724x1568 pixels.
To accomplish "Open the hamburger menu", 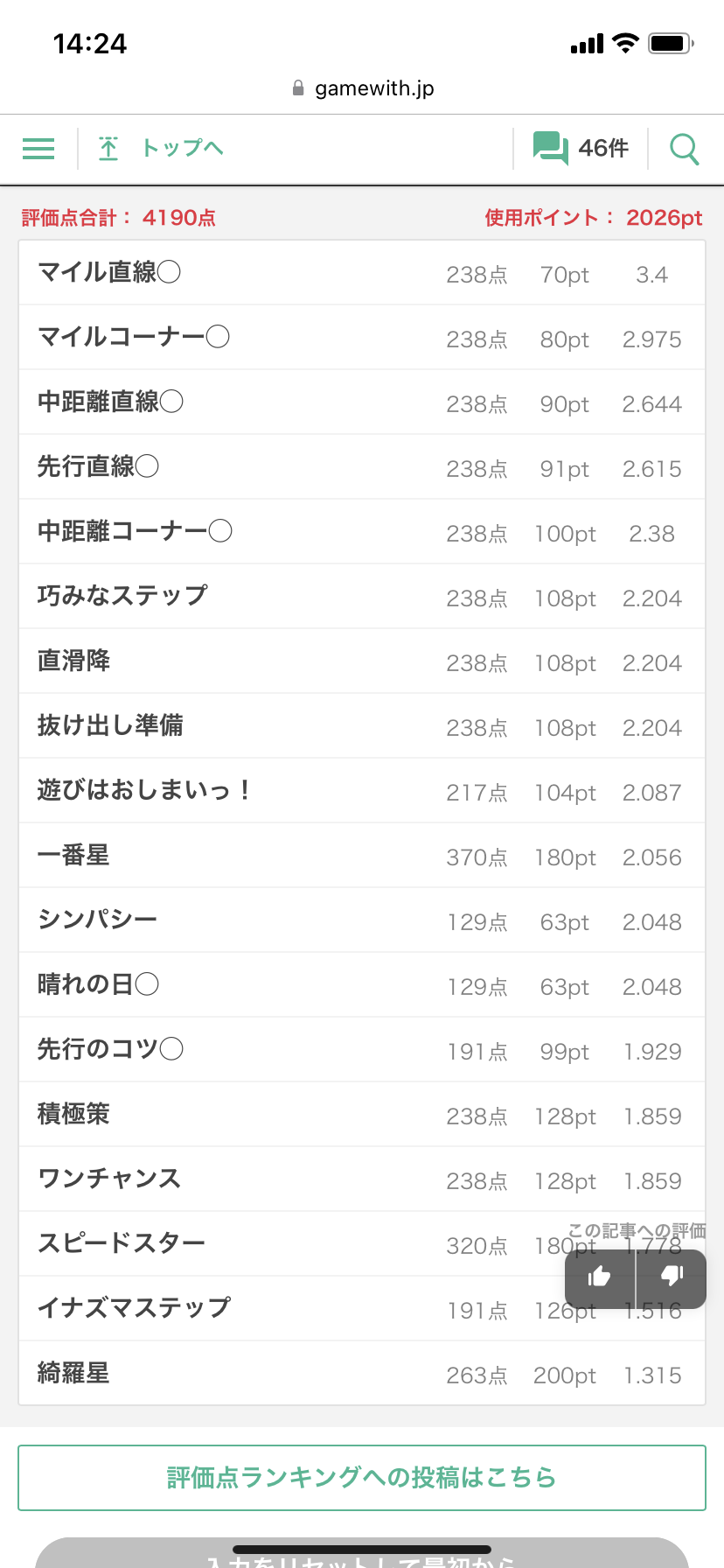I will click(38, 149).
